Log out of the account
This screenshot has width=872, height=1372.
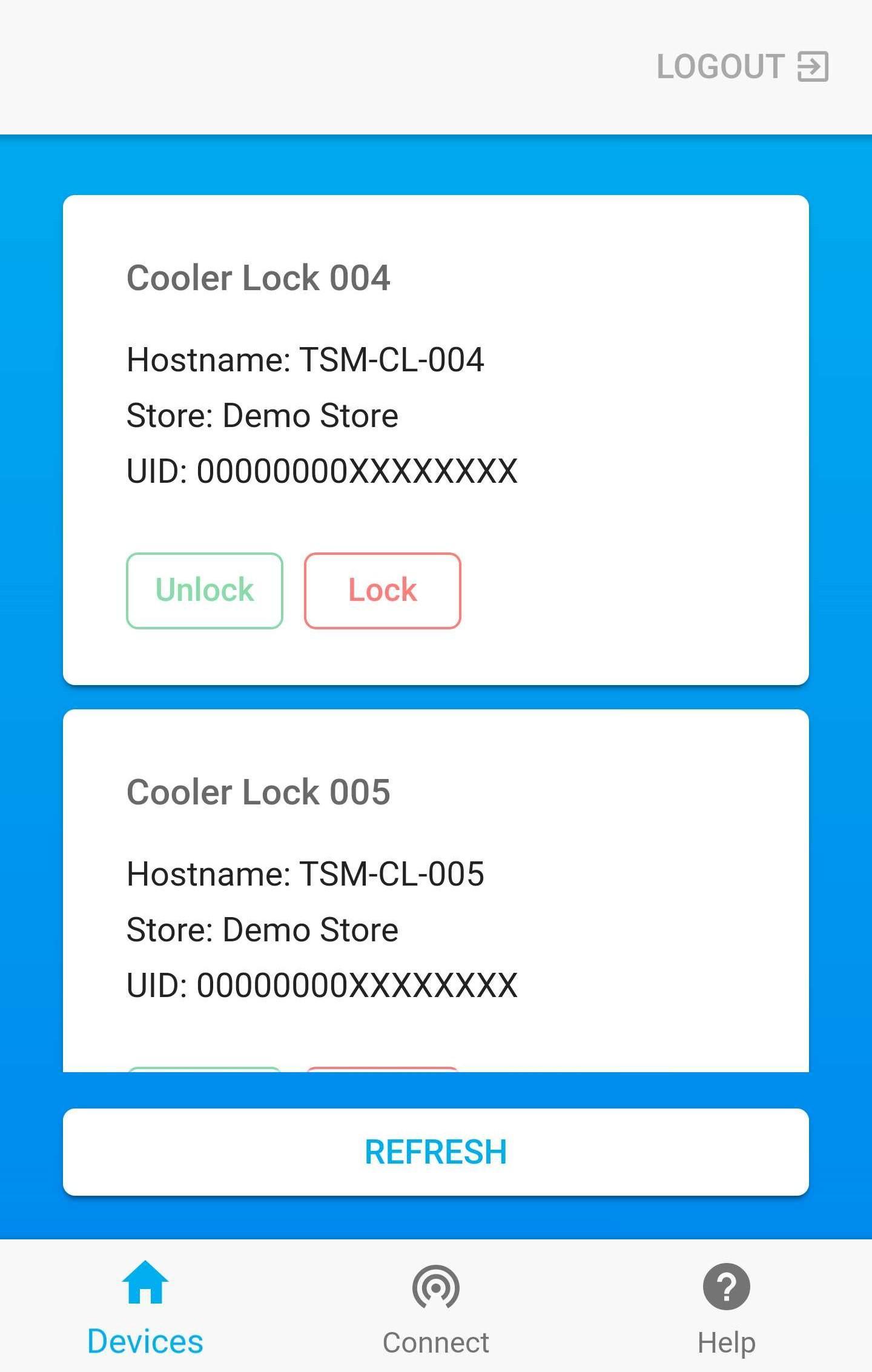pyautogui.click(x=742, y=66)
